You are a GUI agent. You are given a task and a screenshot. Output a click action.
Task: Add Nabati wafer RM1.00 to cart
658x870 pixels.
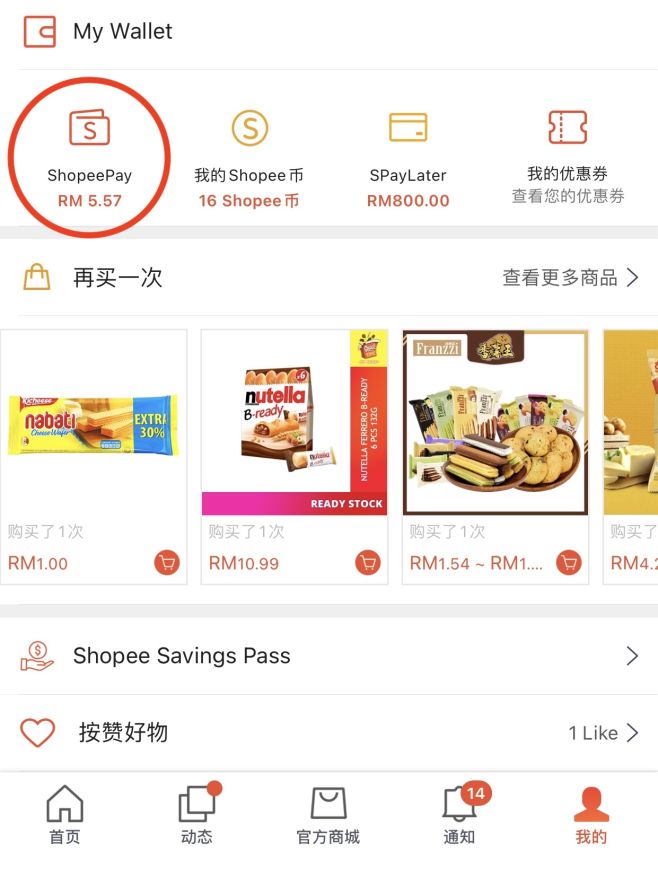pyautogui.click(x=167, y=563)
